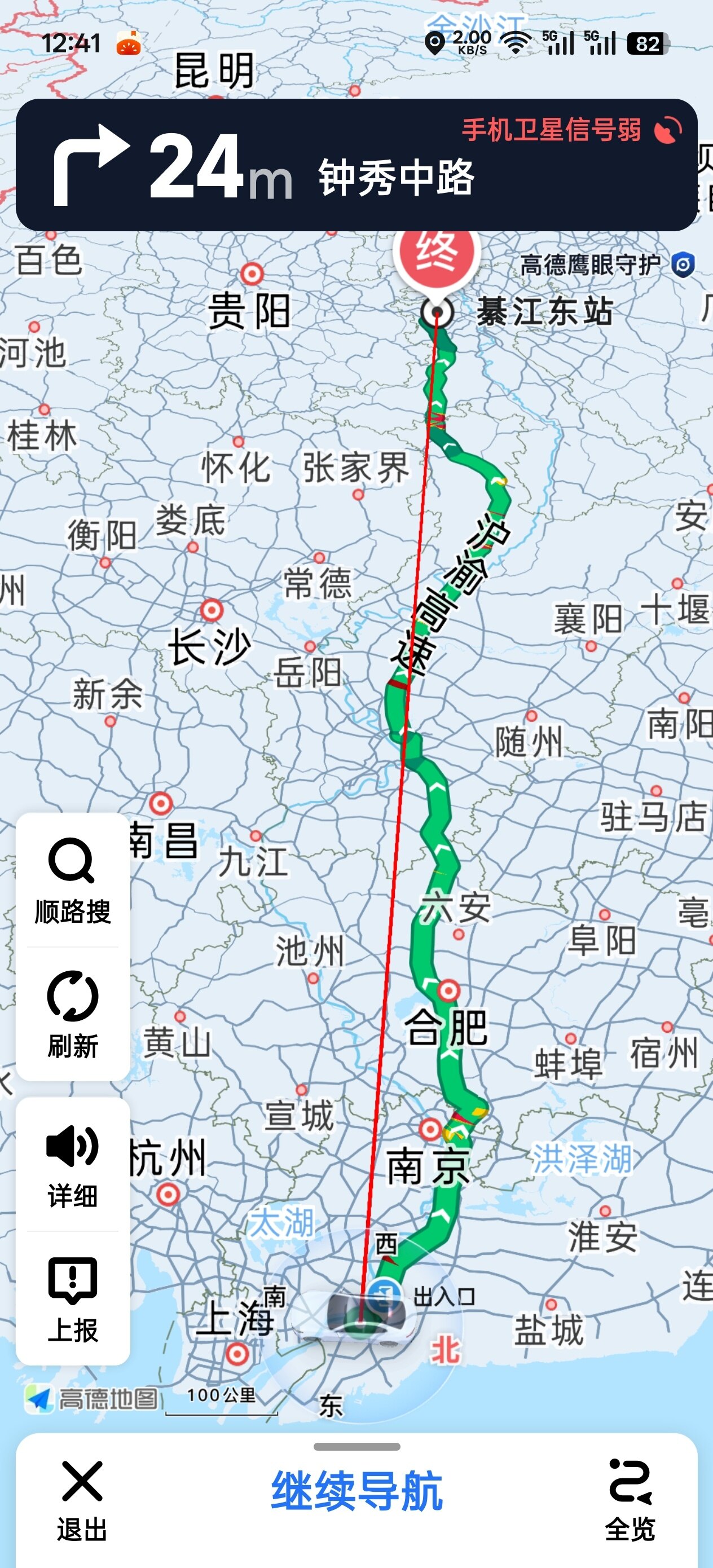Tap the 钟秀中路 turn instruction banner
713x1568 pixels.
[357, 166]
